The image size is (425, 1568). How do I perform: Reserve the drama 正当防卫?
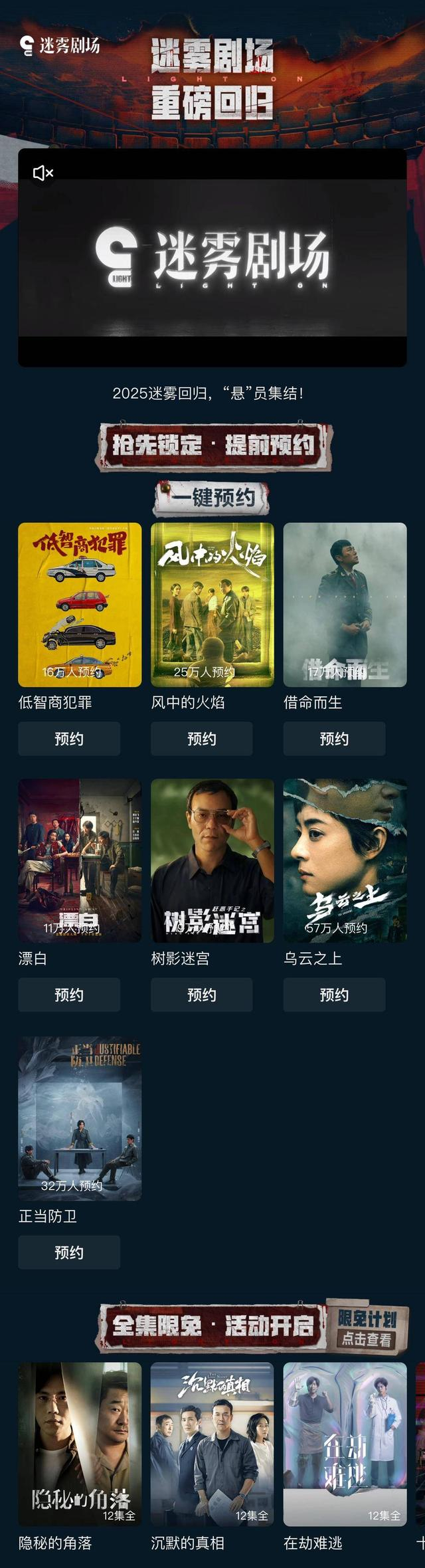[69, 1252]
